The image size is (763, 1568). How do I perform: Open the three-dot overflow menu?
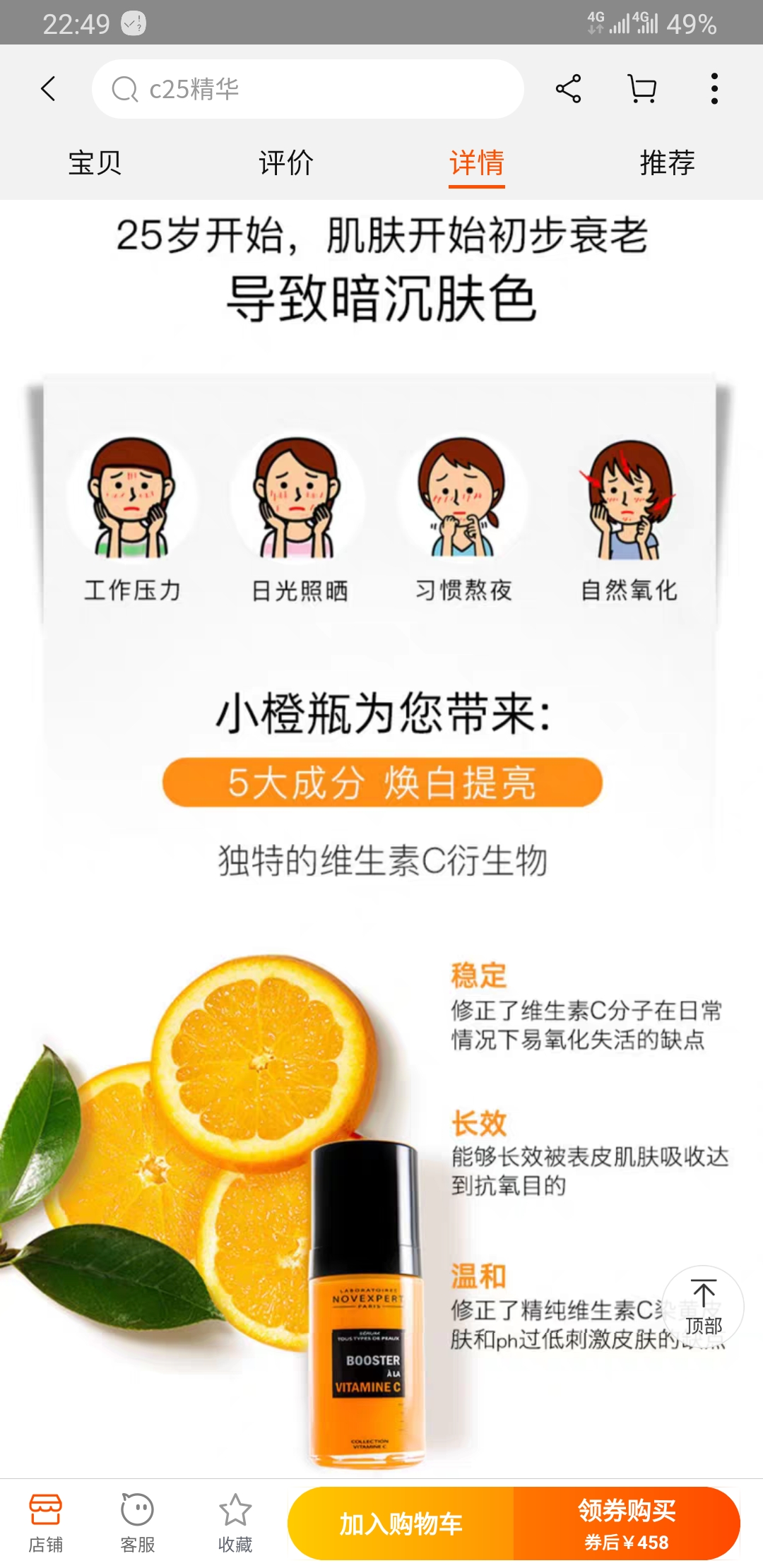pyautogui.click(x=715, y=89)
